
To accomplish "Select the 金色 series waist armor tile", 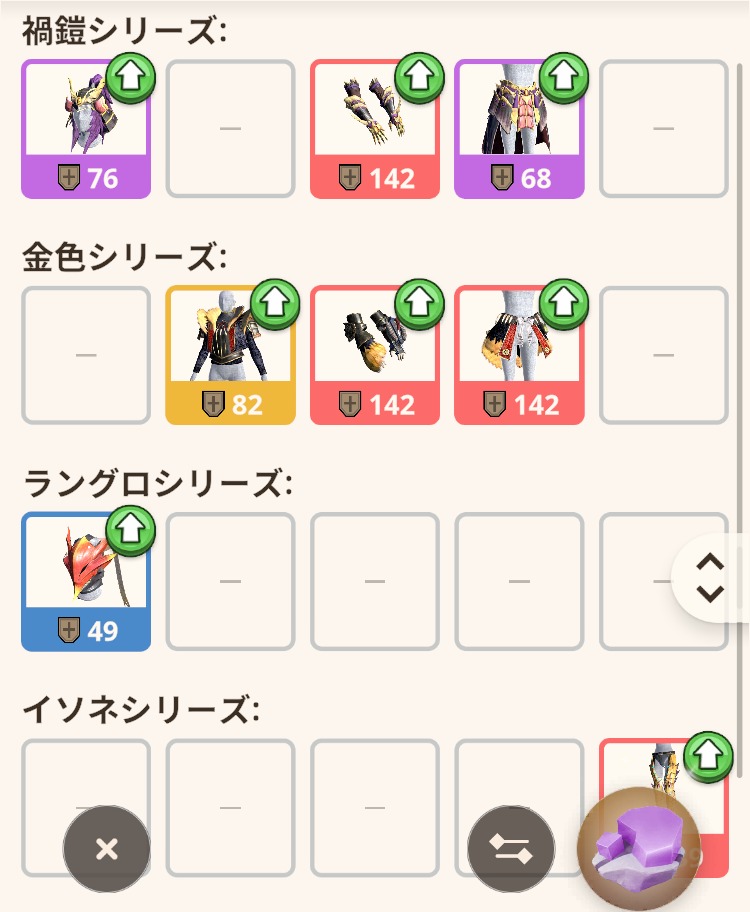I will coord(518,355).
